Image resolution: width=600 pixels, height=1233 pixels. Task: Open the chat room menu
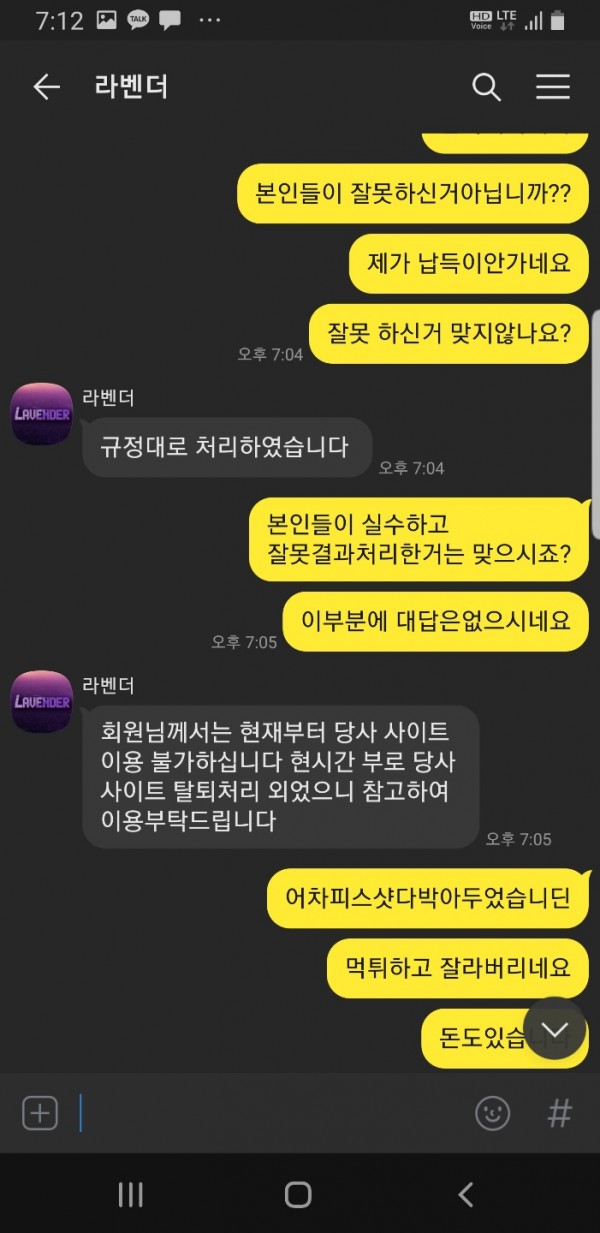[x=552, y=87]
